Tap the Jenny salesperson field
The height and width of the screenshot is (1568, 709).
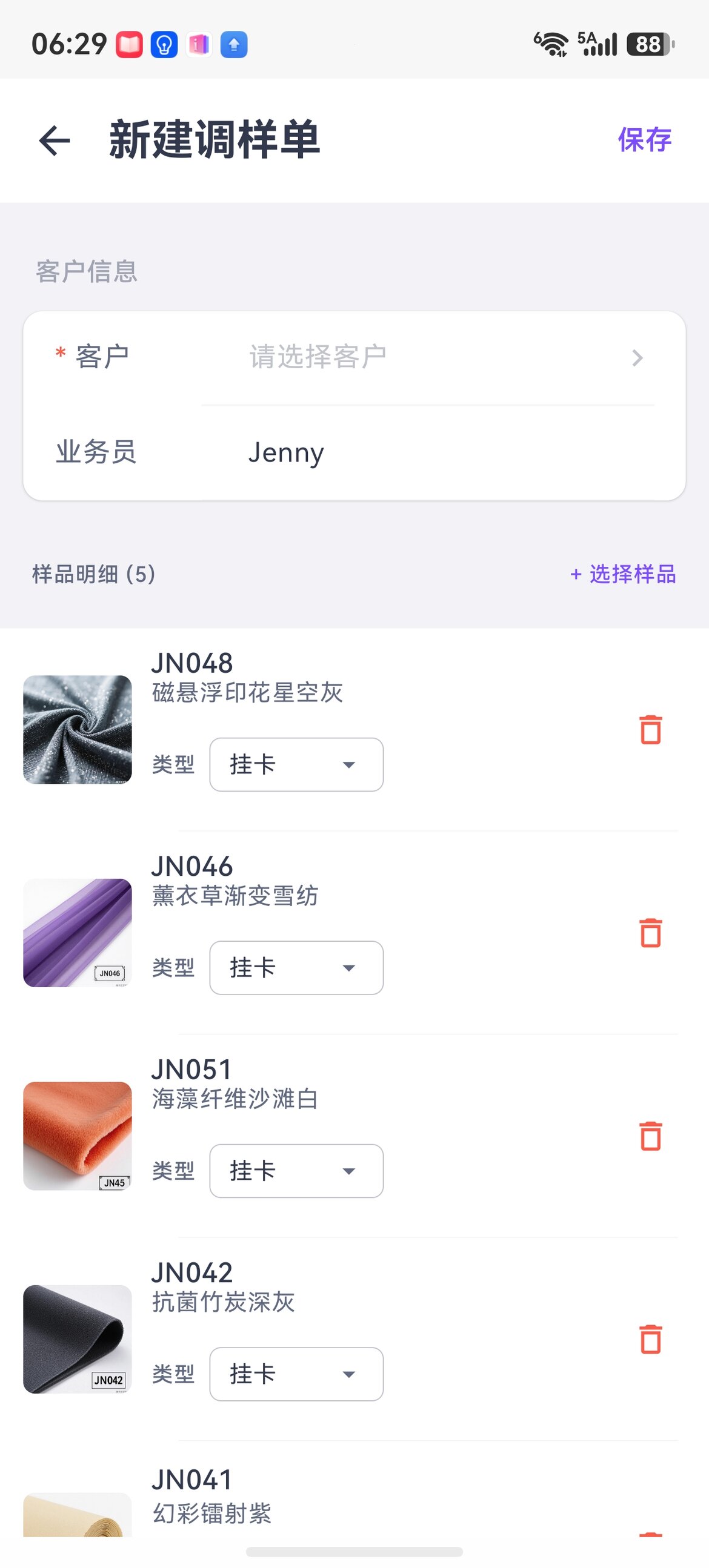coord(286,452)
